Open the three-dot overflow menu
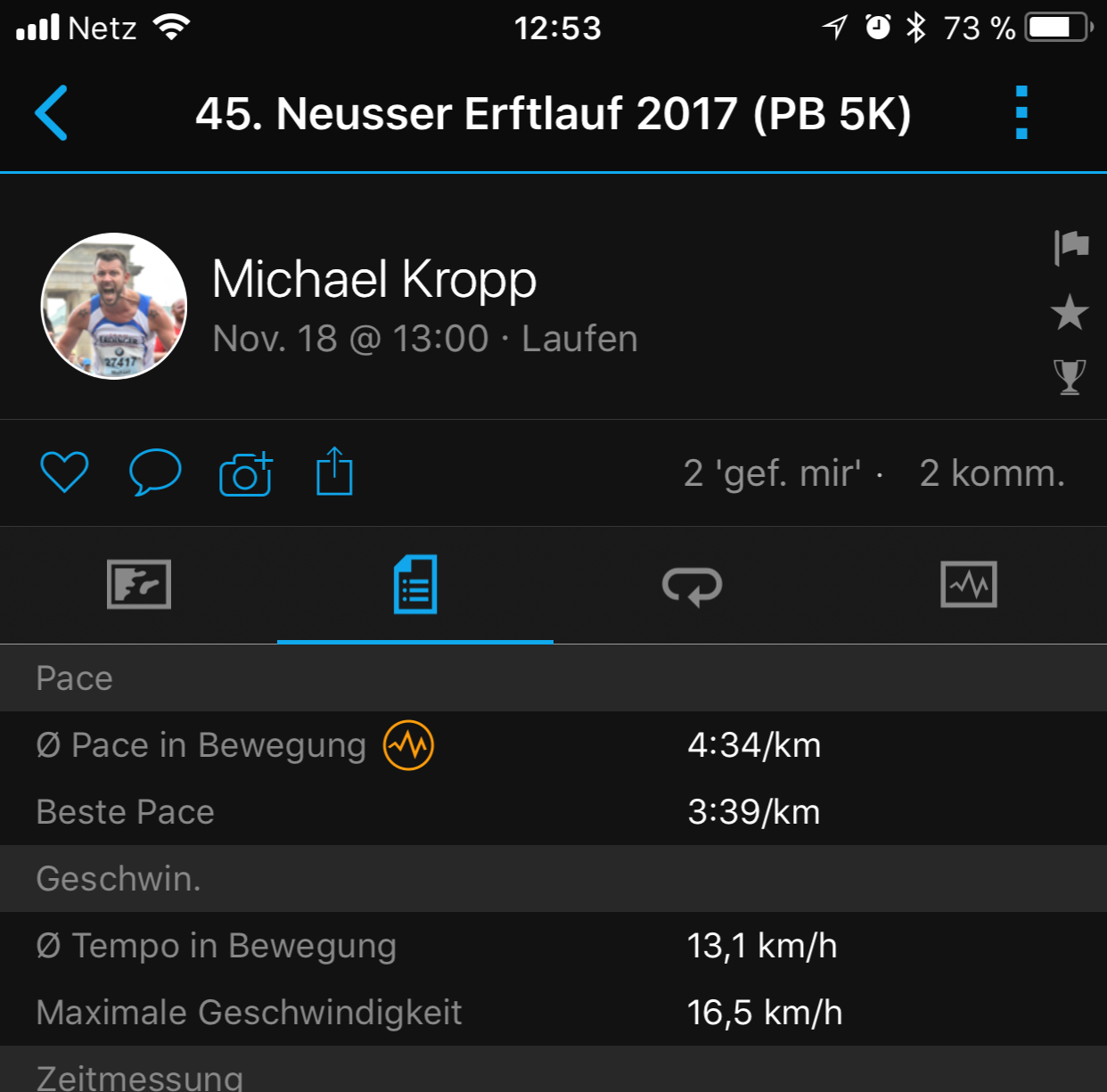Image resolution: width=1107 pixels, height=1092 pixels. click(1021, 113)
